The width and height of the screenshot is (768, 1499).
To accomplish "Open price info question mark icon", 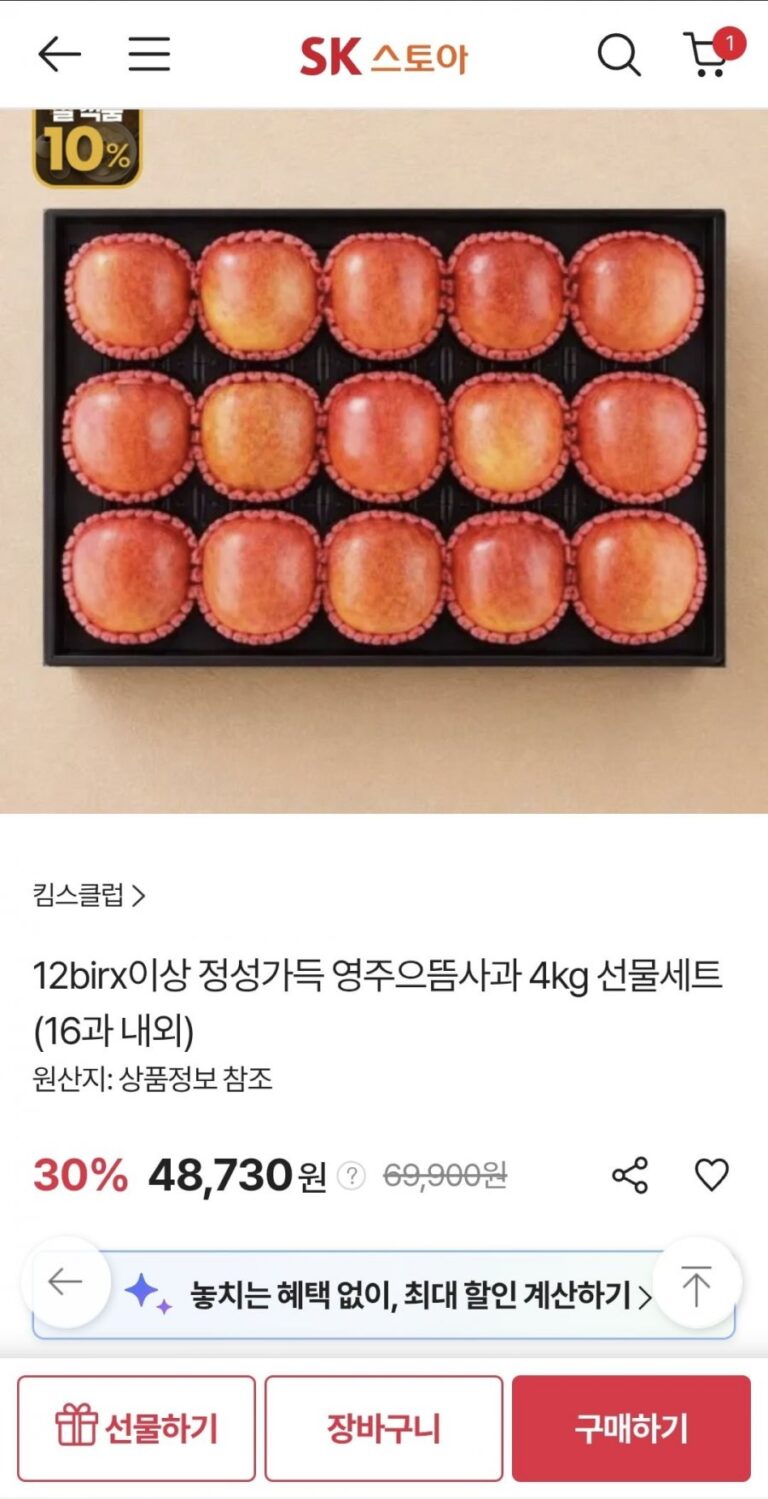I will point(351,1176).
